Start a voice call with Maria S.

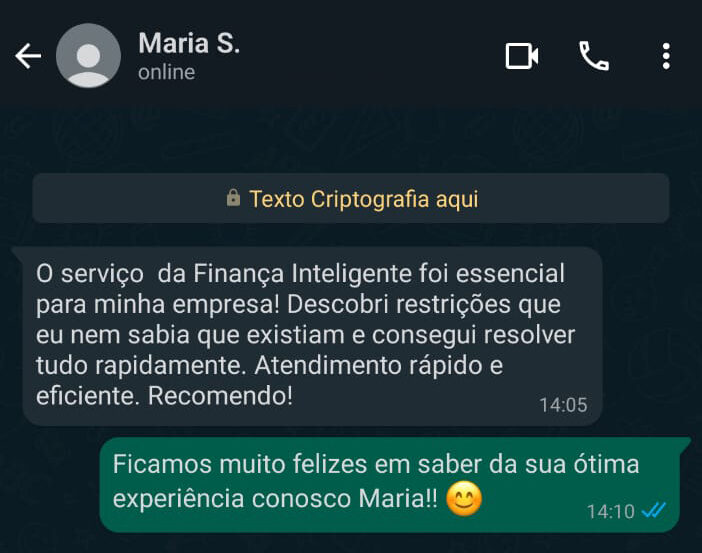click(x=594, y=56)
